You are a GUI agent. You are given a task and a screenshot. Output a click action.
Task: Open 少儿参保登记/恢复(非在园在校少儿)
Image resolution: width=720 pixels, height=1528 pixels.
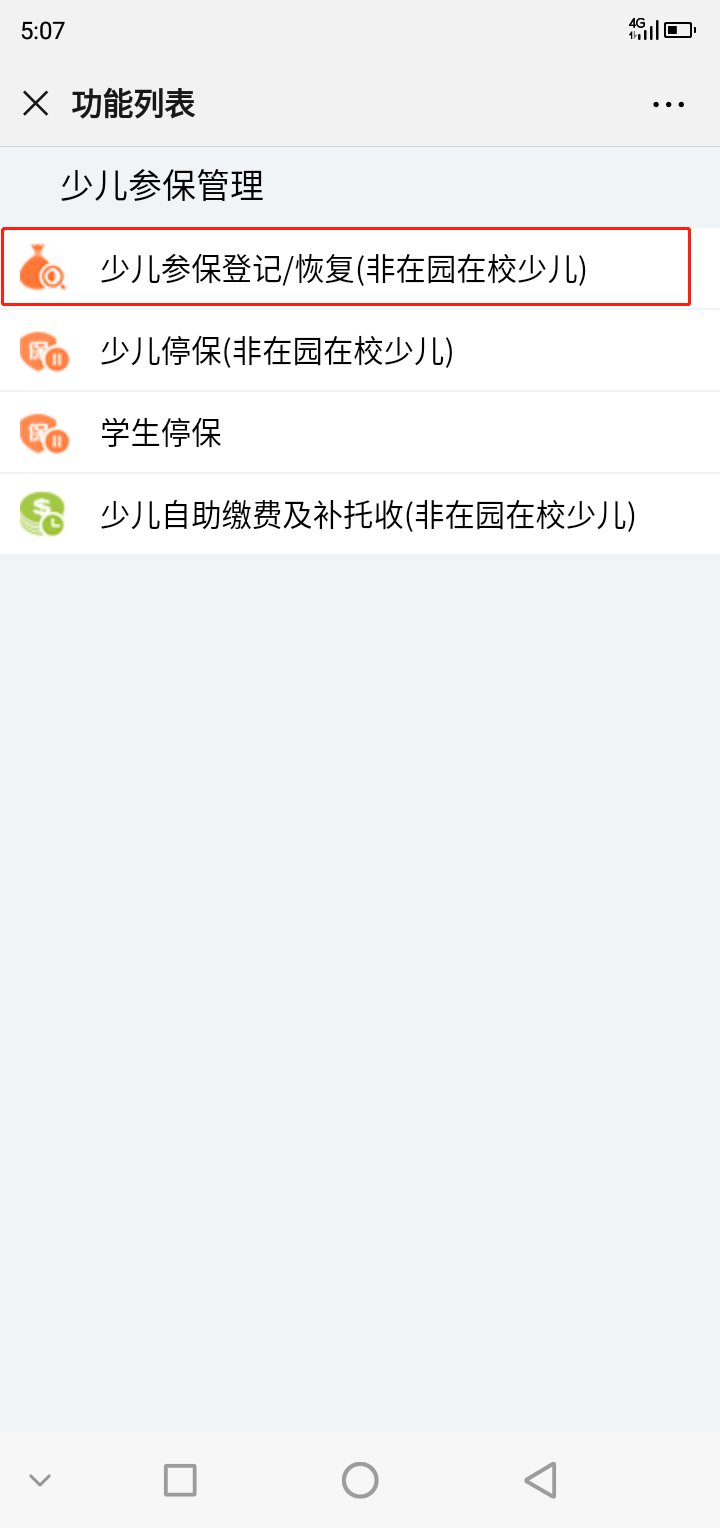click(360, 268)
